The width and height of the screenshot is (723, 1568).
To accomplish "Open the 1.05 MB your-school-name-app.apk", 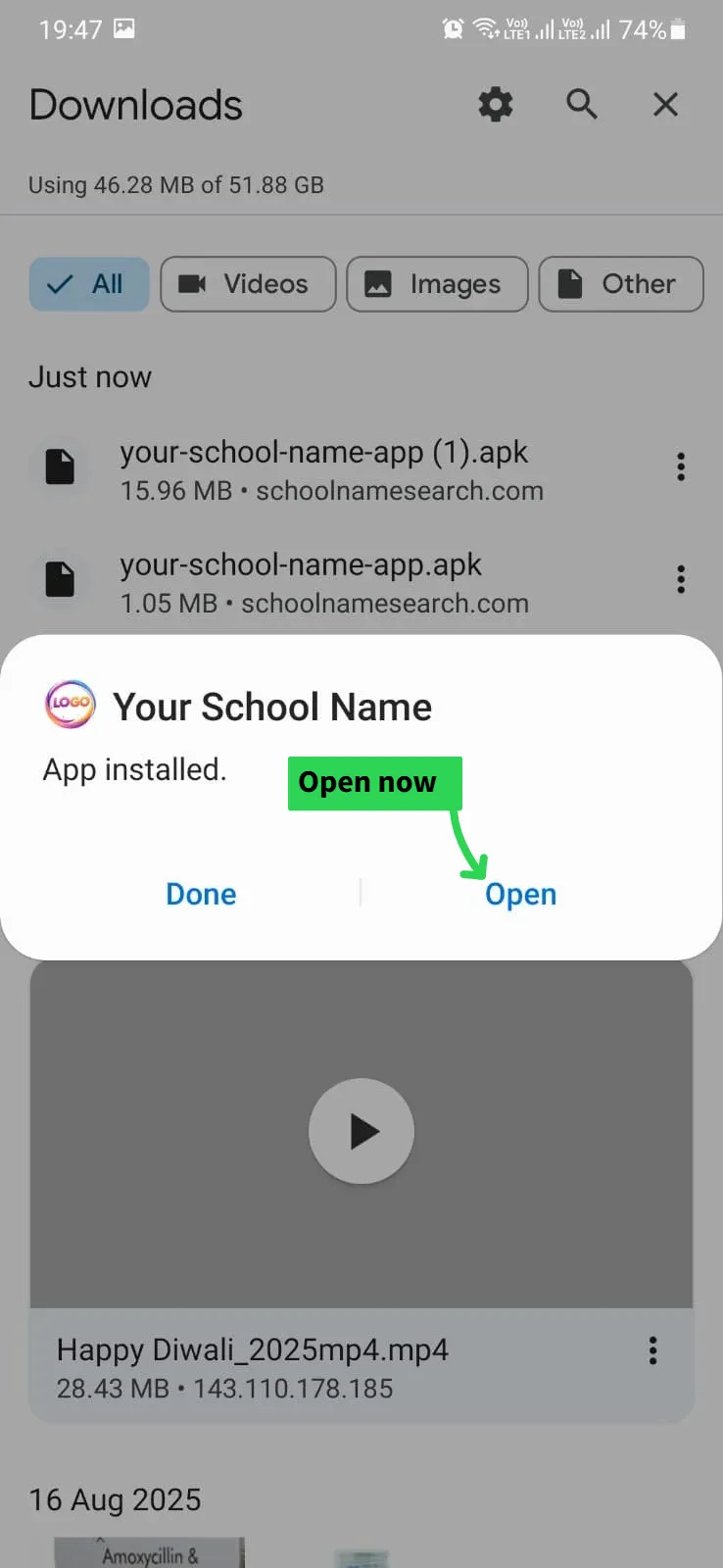I will tap(323, 582).
